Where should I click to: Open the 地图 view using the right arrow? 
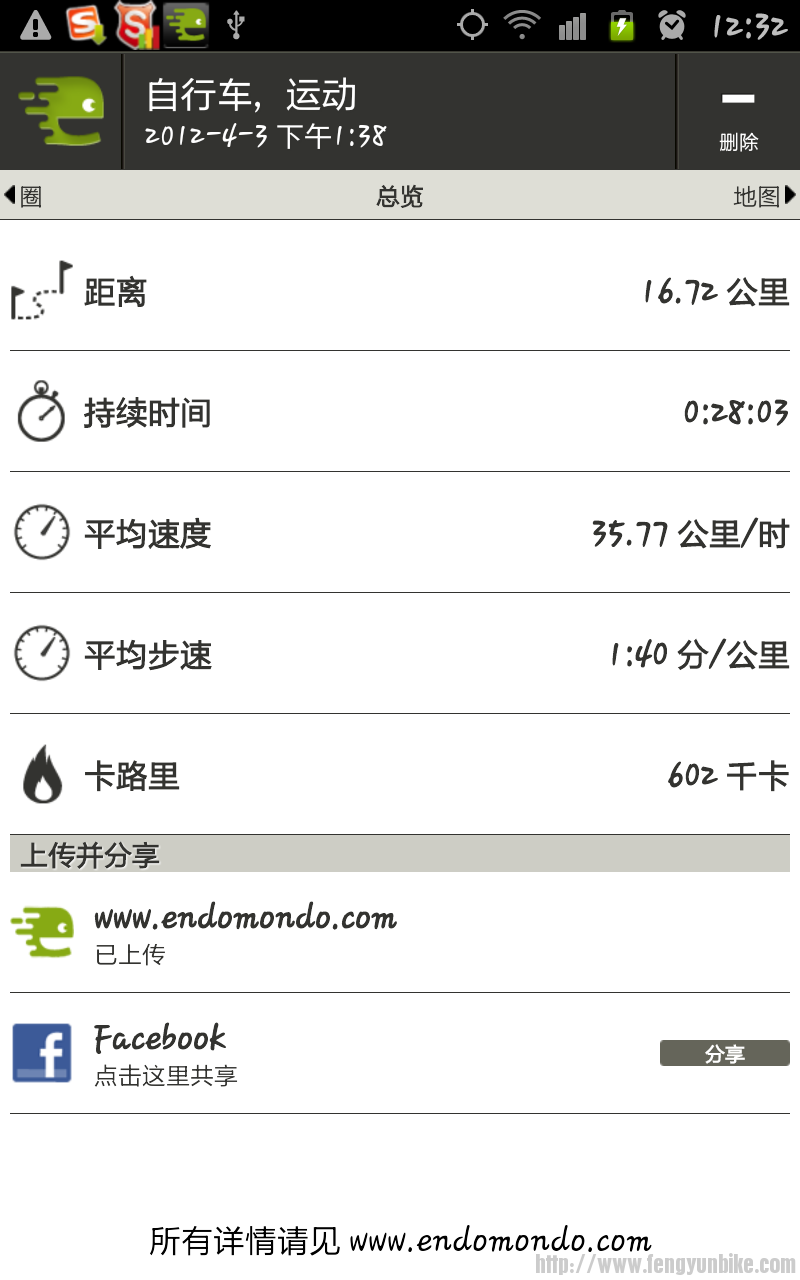click(790, 196)
